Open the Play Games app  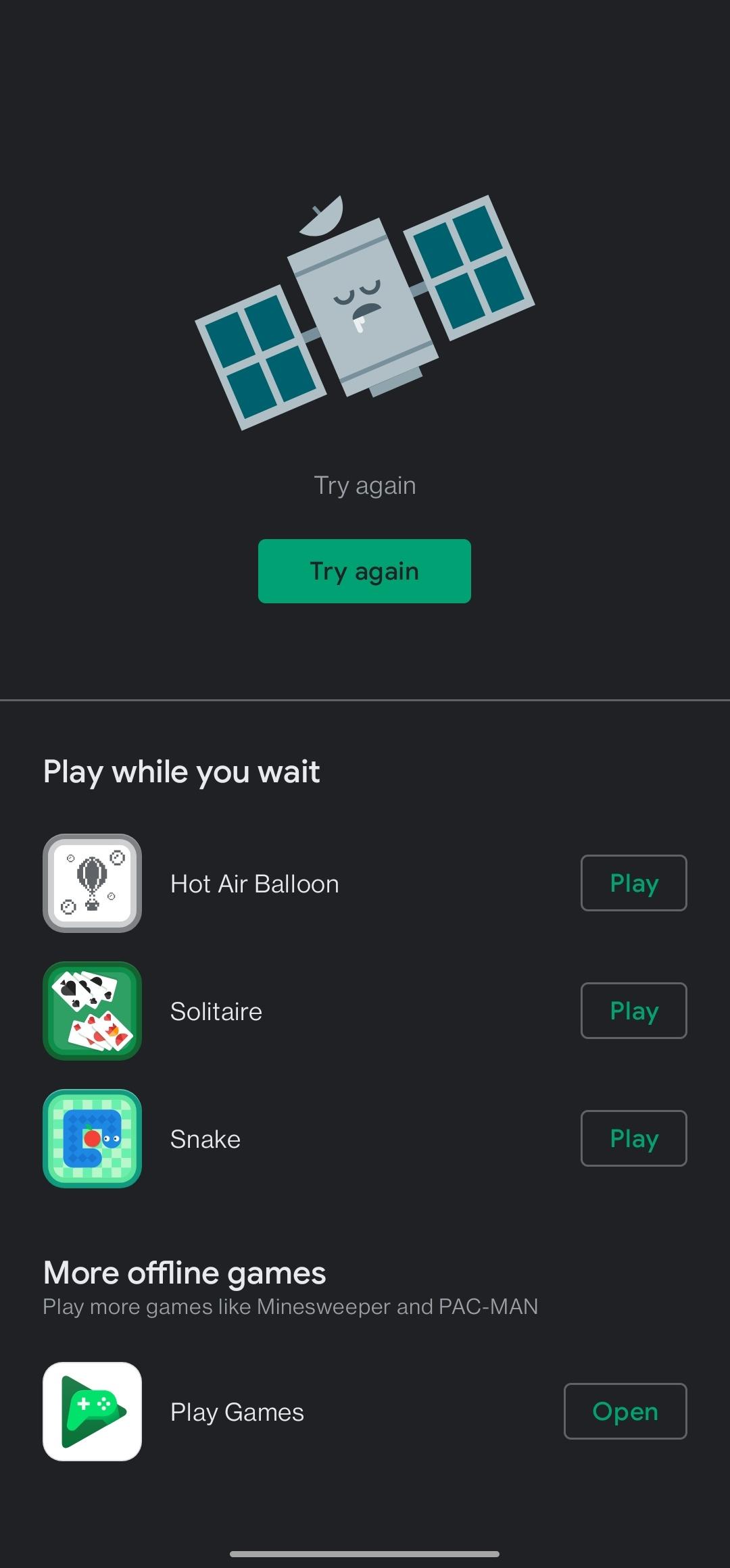(625, 1412)
